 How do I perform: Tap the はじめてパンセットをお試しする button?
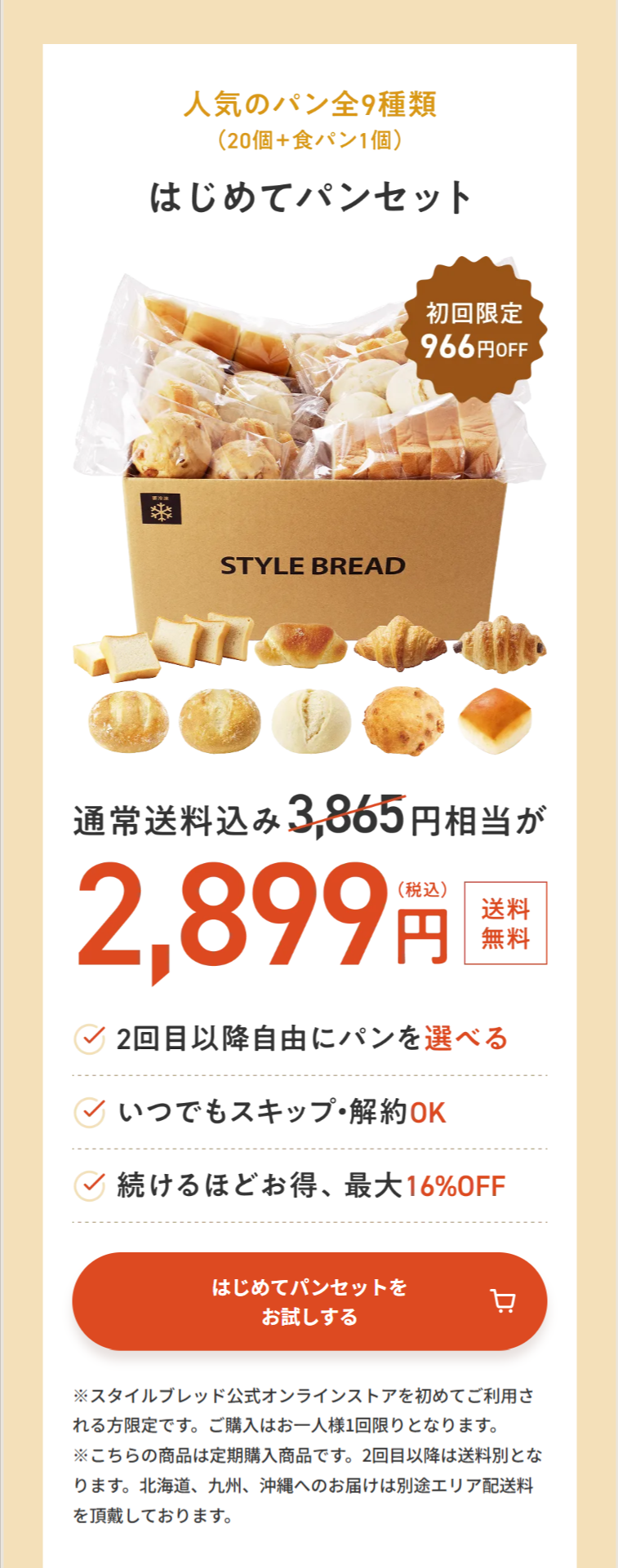[x=309, y=1301]
